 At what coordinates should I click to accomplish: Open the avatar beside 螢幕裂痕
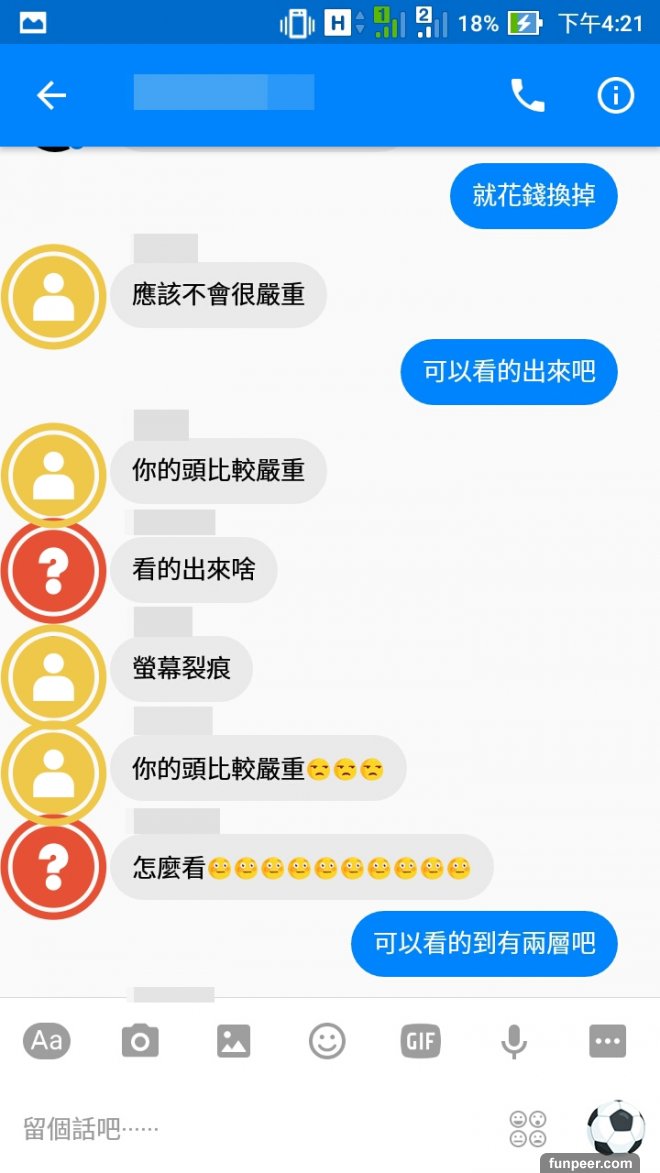[x=54, y=670]
